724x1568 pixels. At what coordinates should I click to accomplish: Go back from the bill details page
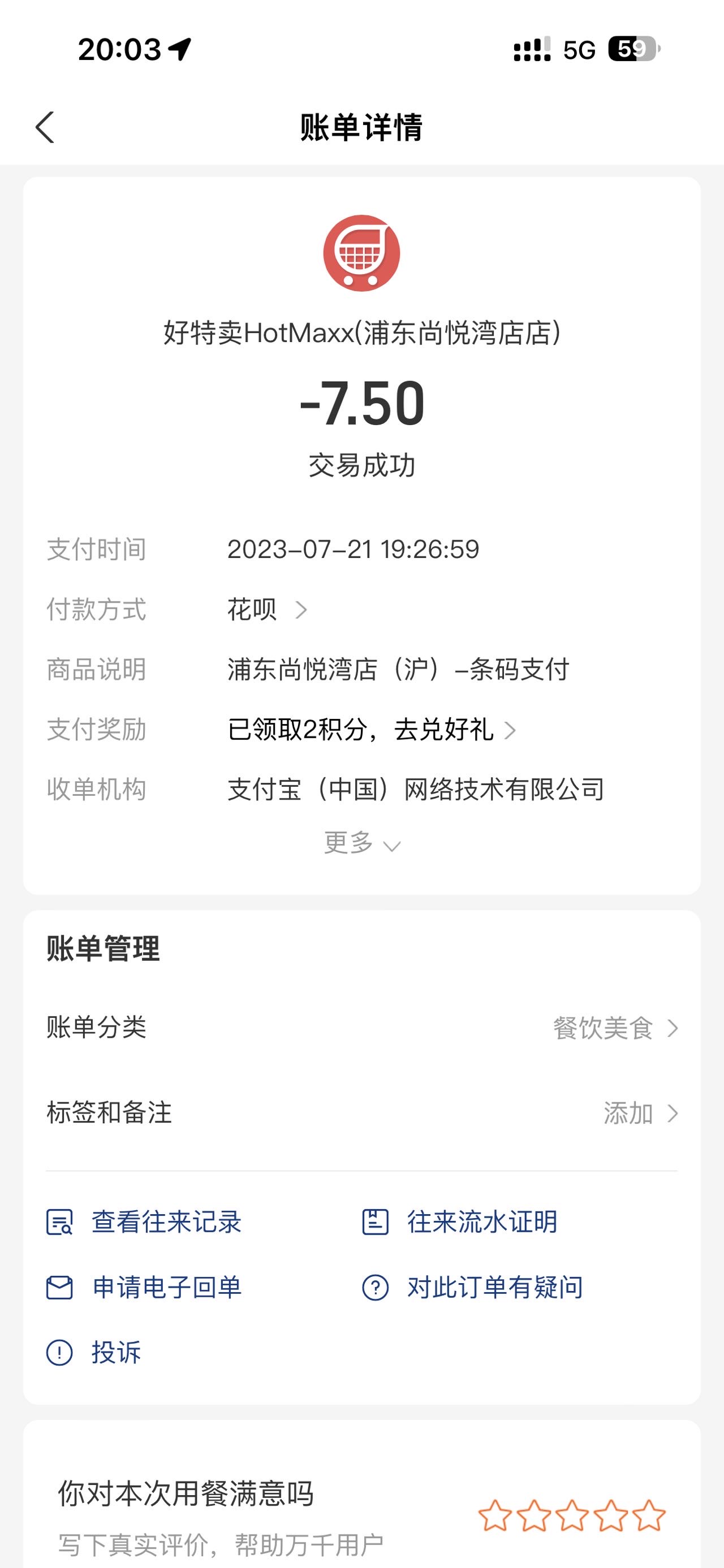coord(45,127)
